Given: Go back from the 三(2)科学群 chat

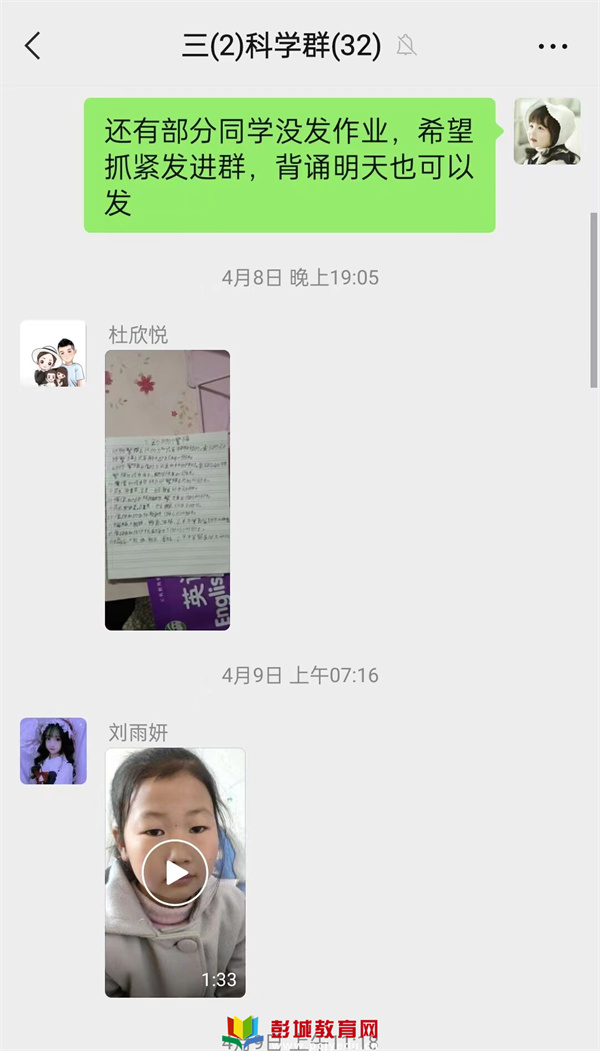Looking at the screenshot, I should point(33,46).
